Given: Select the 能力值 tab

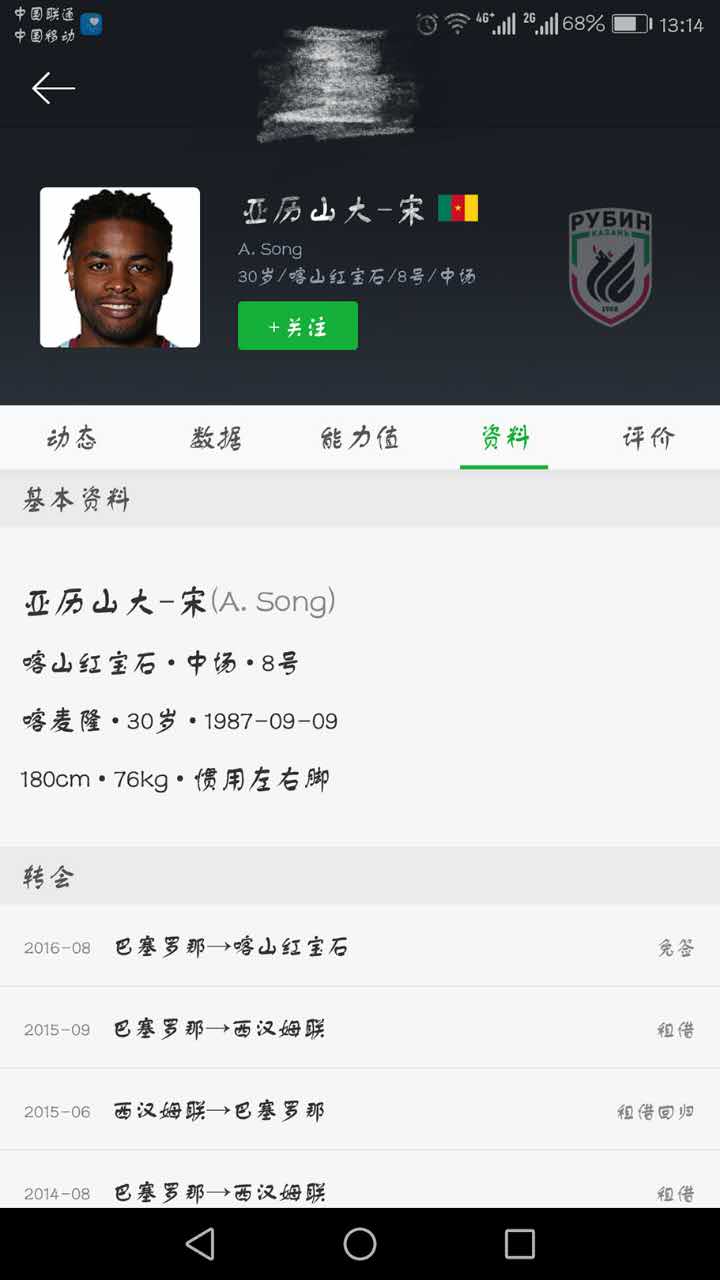Looking at the screenshot, I should click(360, 438).
